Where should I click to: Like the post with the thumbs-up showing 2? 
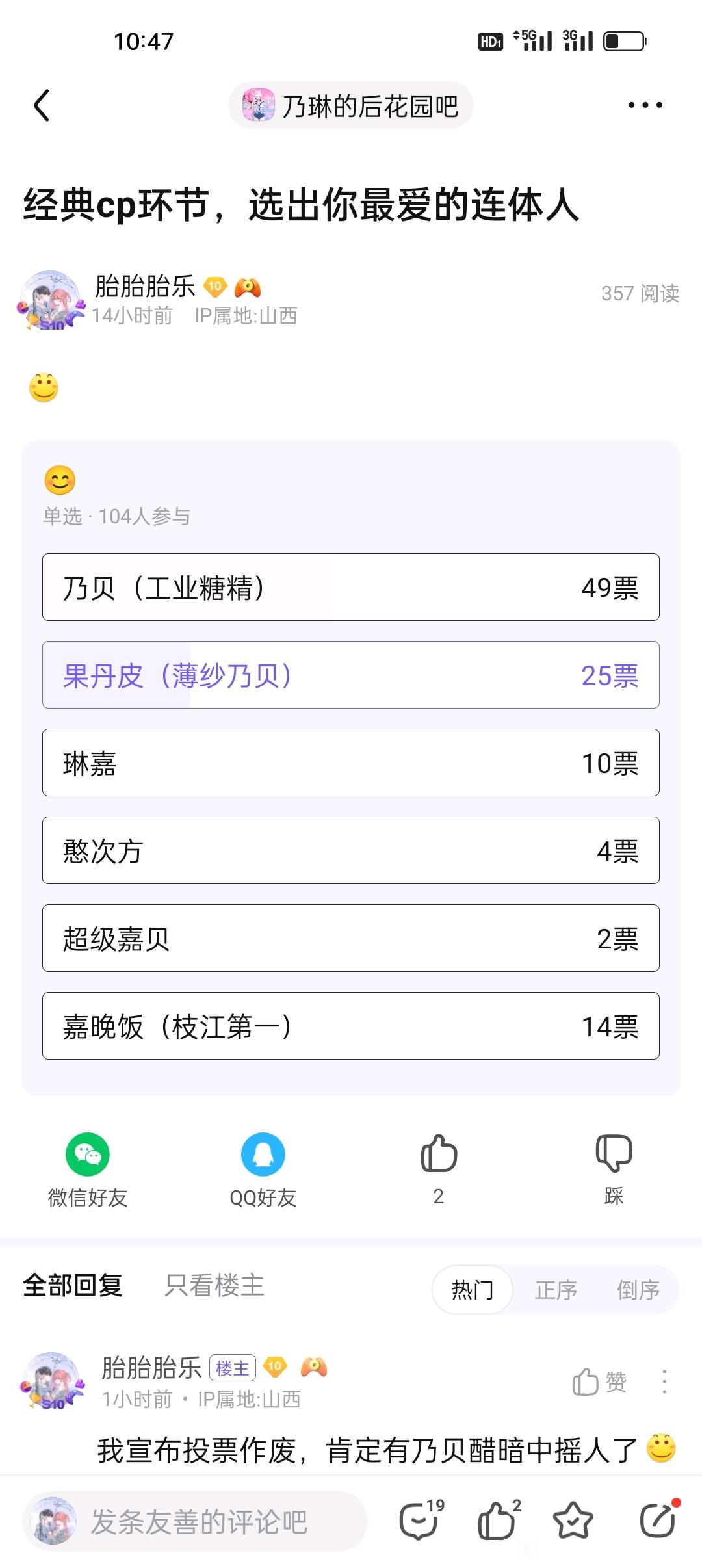point(439,1169)
